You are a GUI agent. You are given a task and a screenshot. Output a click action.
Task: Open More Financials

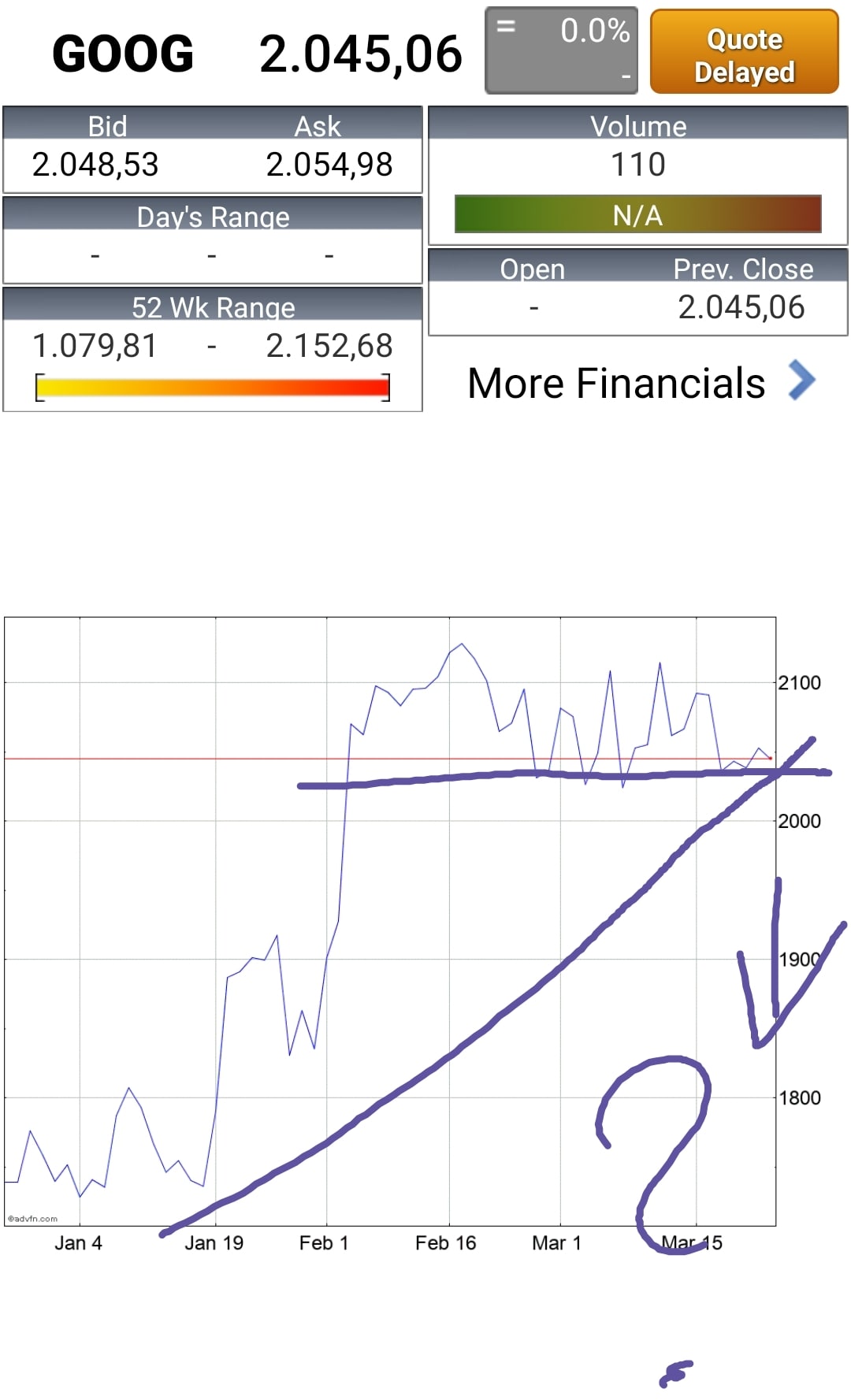616,384
